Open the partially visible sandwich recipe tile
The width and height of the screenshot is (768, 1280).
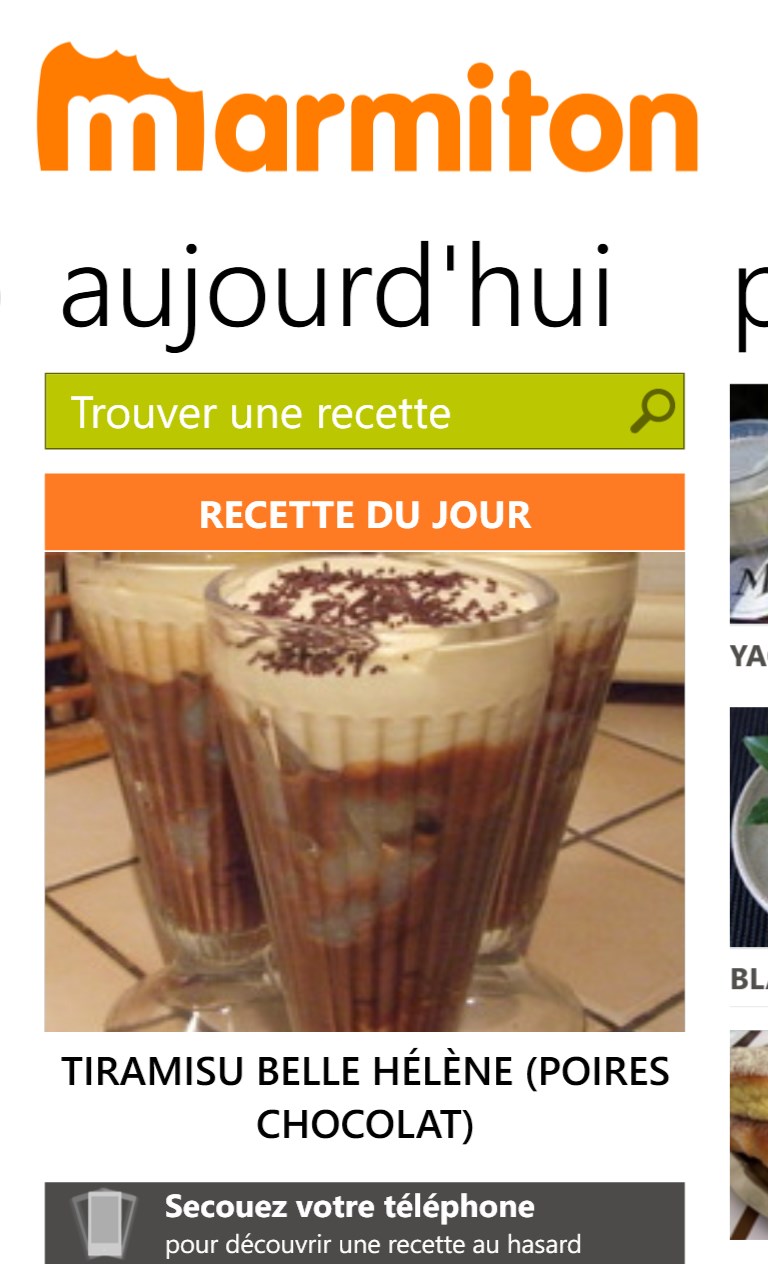click(749, 1134)
